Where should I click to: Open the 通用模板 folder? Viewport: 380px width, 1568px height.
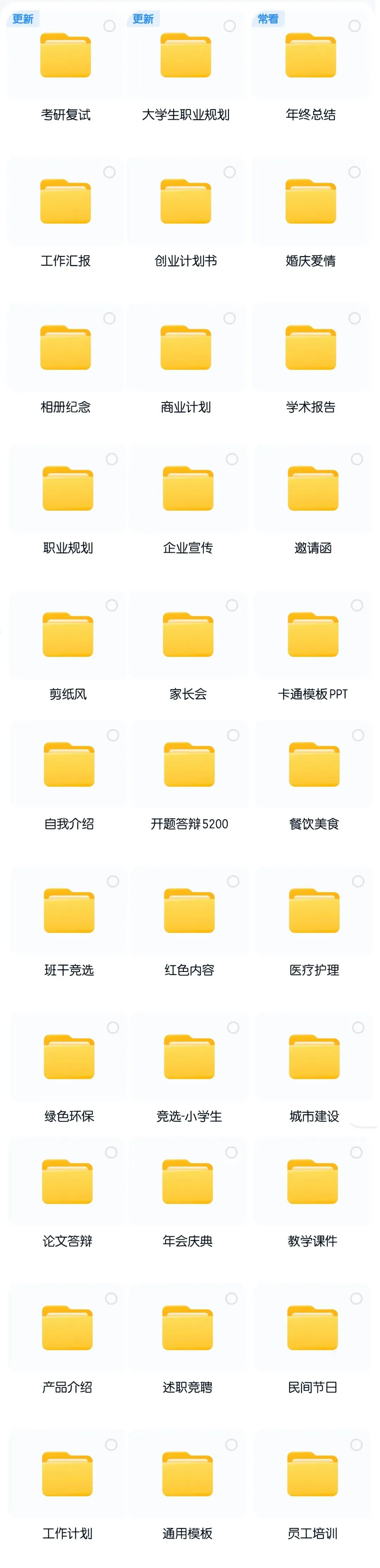click(x=188, y=1474)
